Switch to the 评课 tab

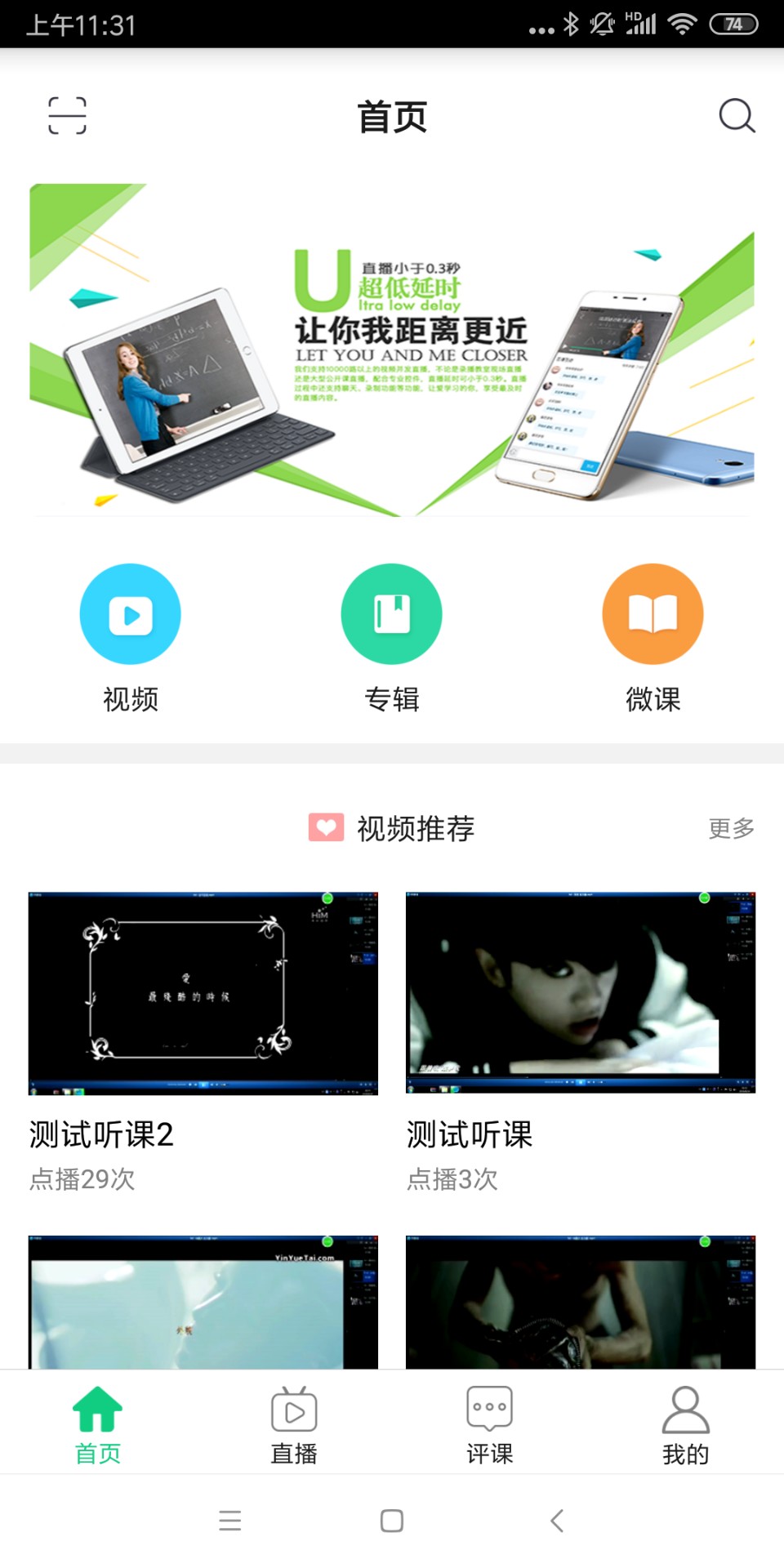click(490, 1424)
